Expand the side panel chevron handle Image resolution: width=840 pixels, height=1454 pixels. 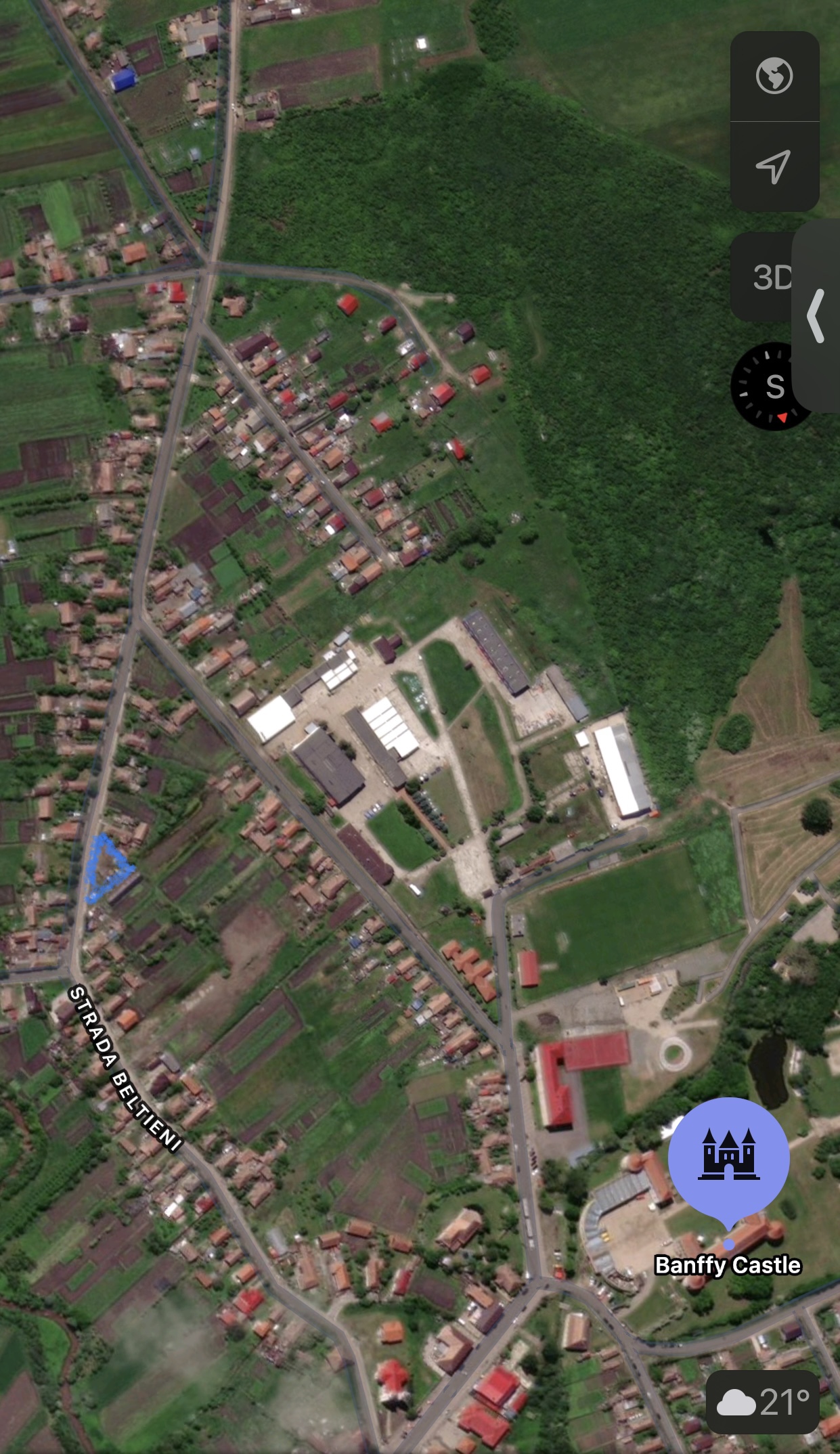816,315
